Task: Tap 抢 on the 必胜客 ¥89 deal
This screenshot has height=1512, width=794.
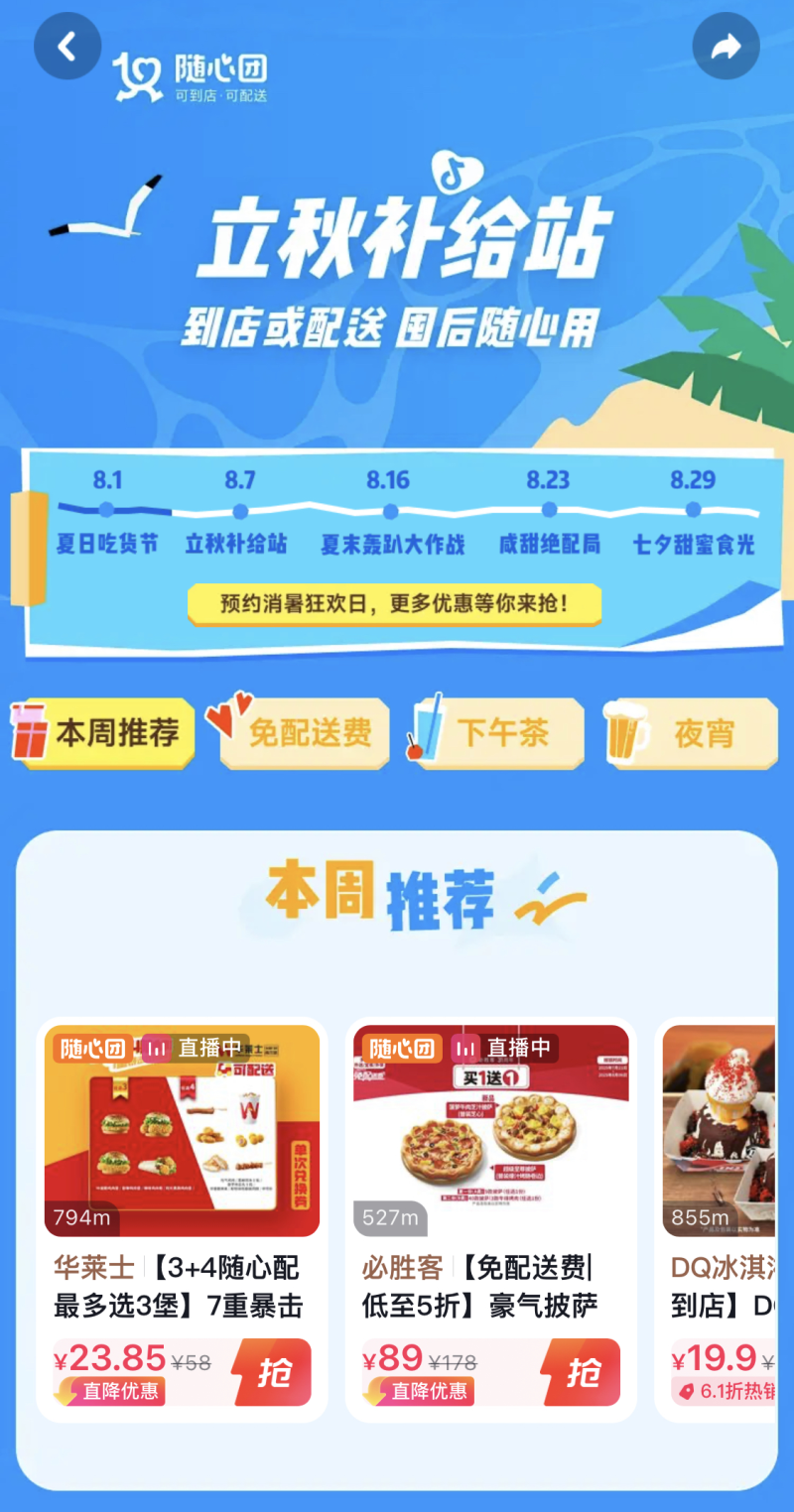Action: point(583,1373)
